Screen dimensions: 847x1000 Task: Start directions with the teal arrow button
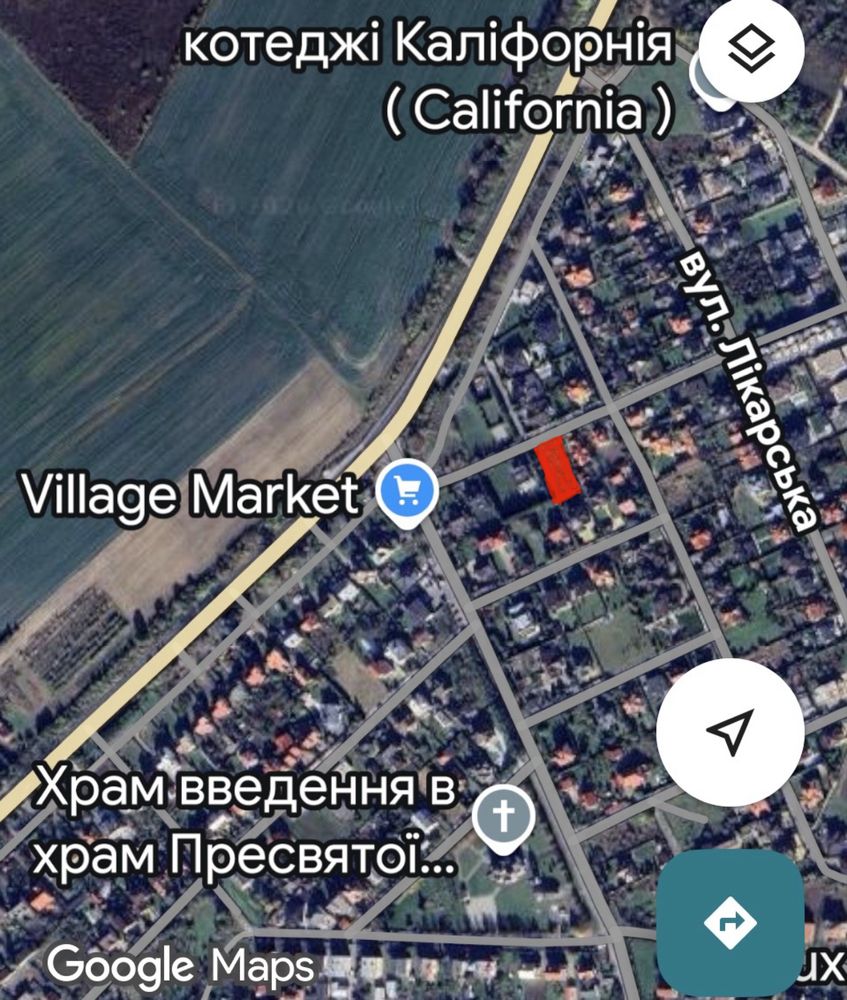pos(730,921)
